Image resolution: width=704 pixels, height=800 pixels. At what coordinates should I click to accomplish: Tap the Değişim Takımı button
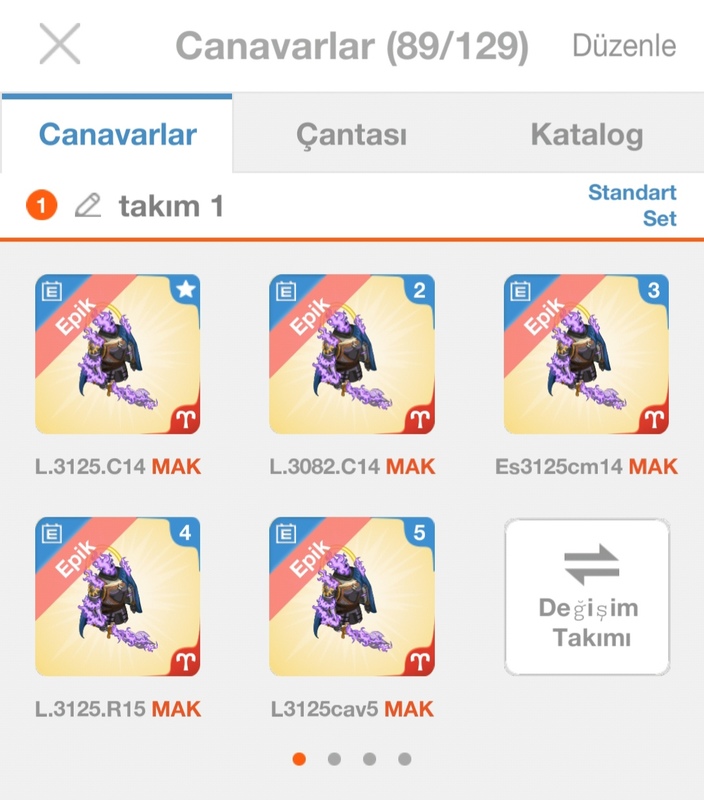coord(586,596)
